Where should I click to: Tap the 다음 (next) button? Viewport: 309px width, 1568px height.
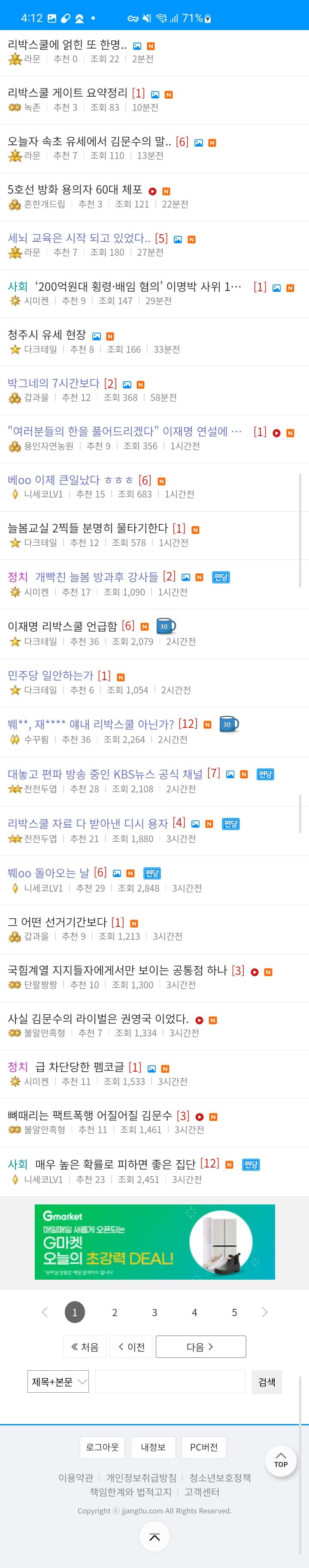point(201,1346)
